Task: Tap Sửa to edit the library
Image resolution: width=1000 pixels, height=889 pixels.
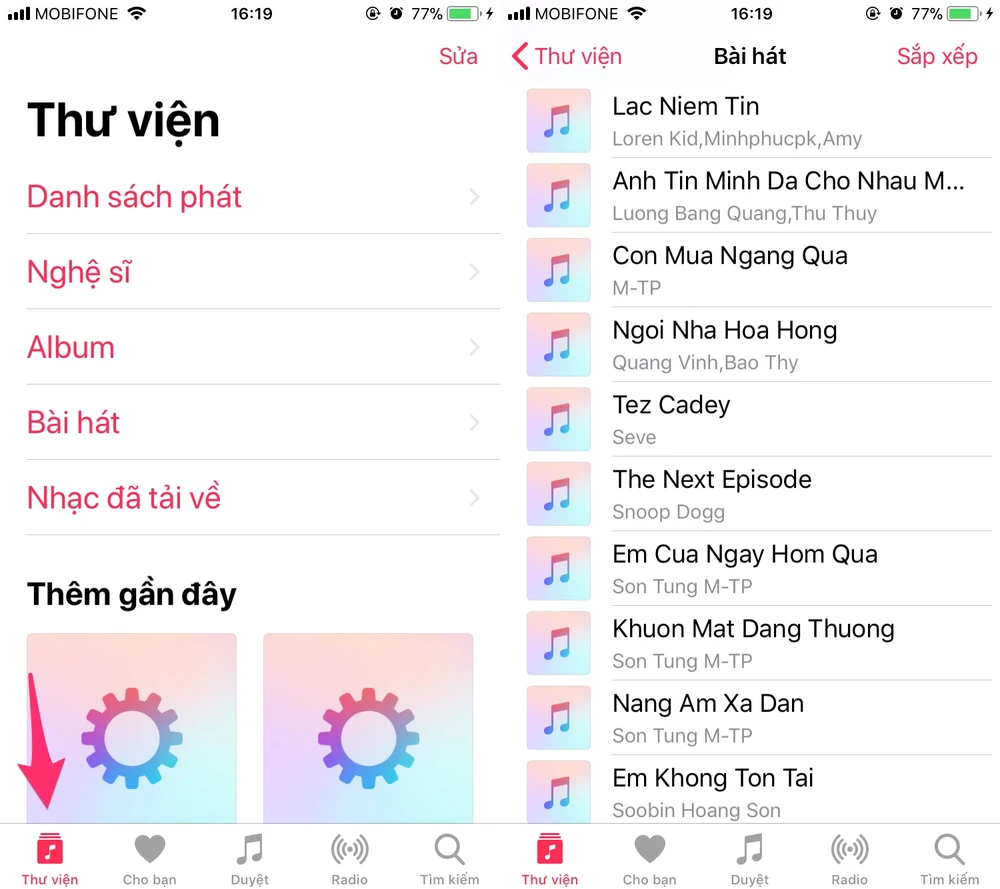Action: [x=458, y=56]
